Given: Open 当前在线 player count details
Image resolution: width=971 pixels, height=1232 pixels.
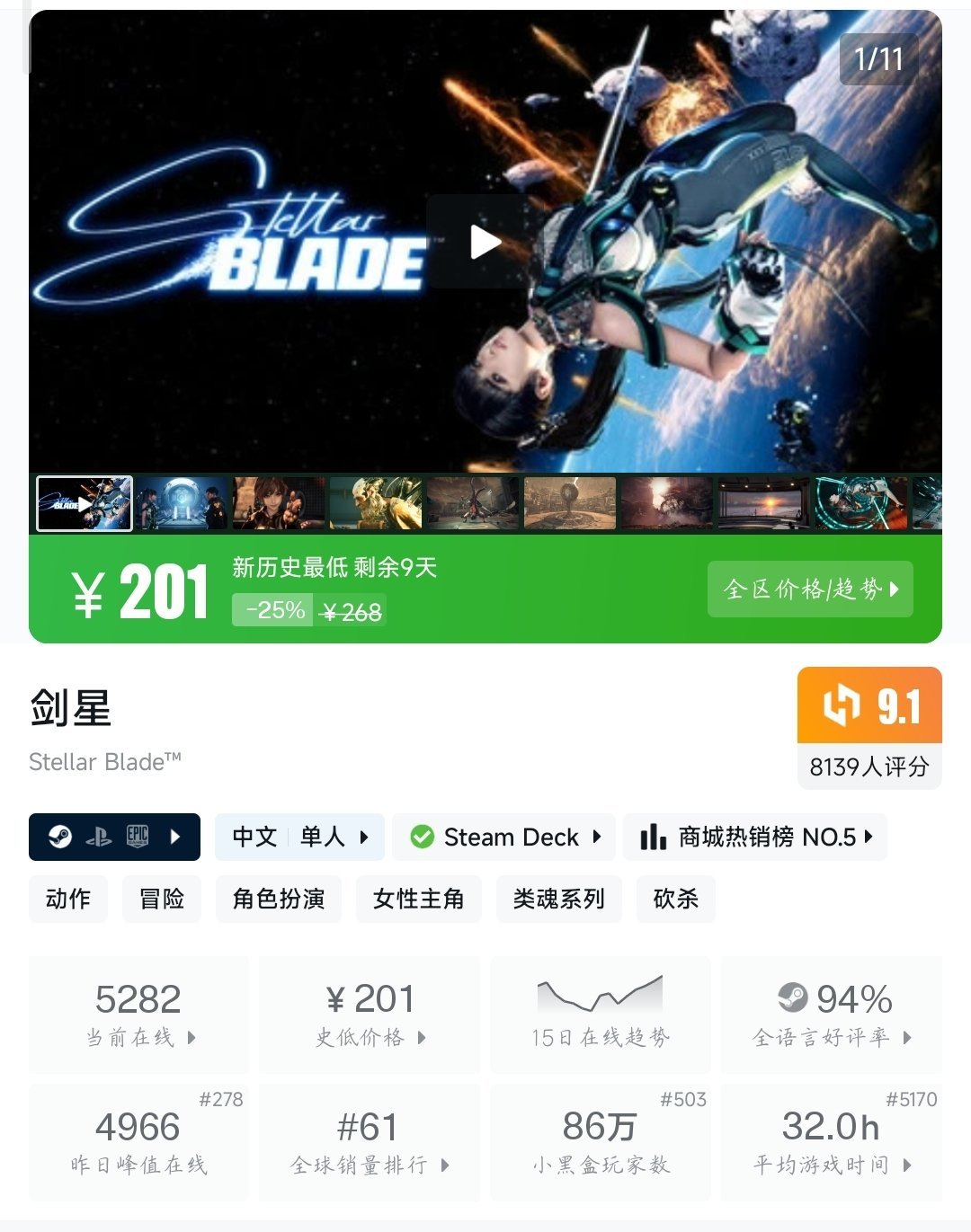Looking at the screenshot, I should pyautogui.click(x=139, y=1015).
